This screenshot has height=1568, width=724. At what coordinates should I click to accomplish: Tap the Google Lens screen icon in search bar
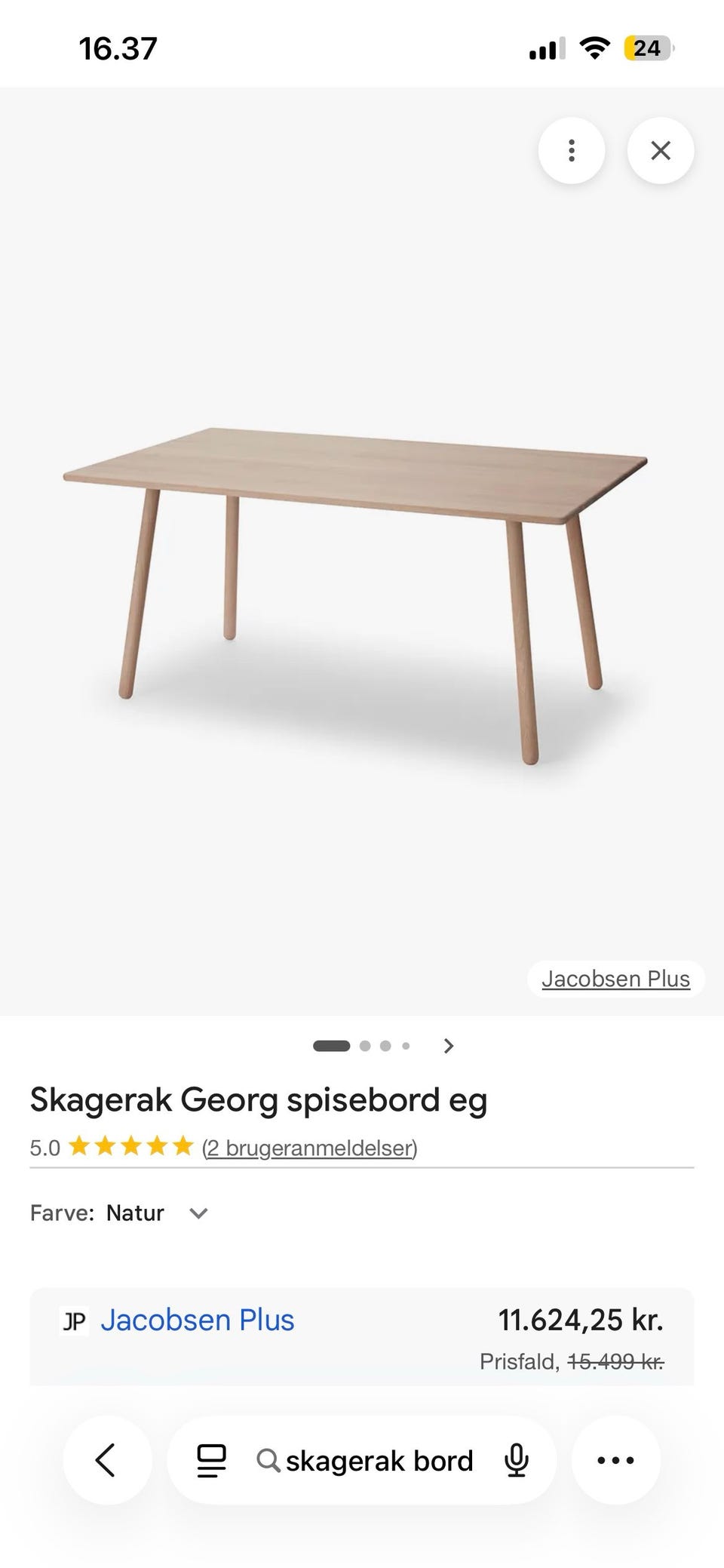tap(212, 1459)
